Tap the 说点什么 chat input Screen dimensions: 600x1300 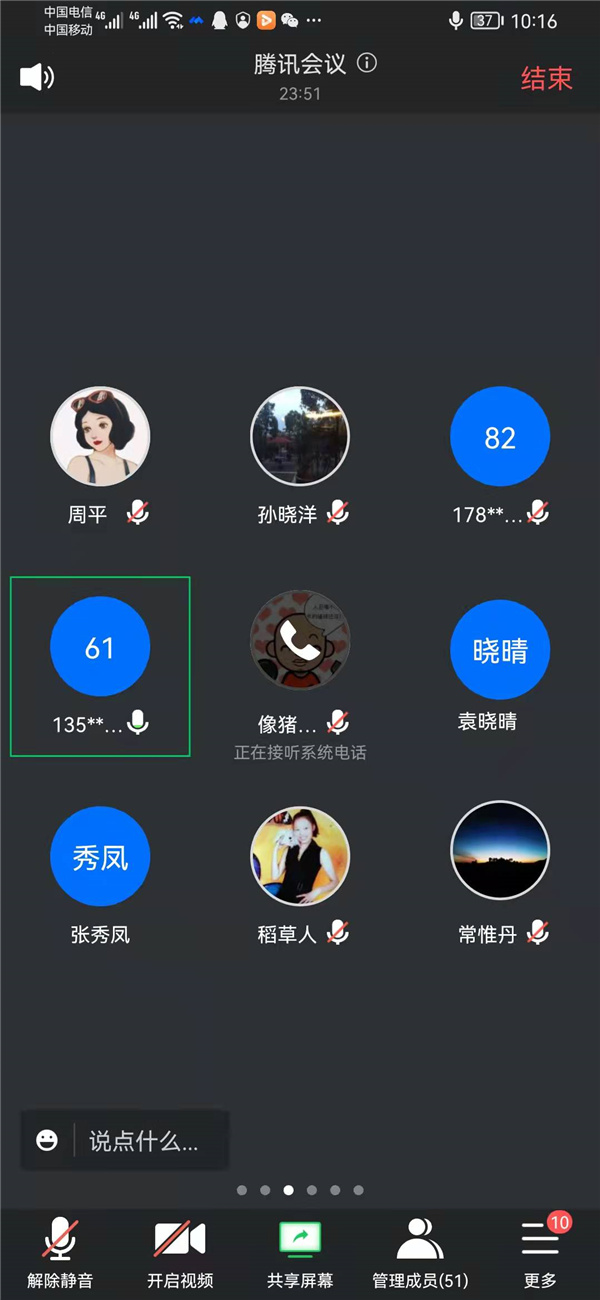(x=145, y=1141)
